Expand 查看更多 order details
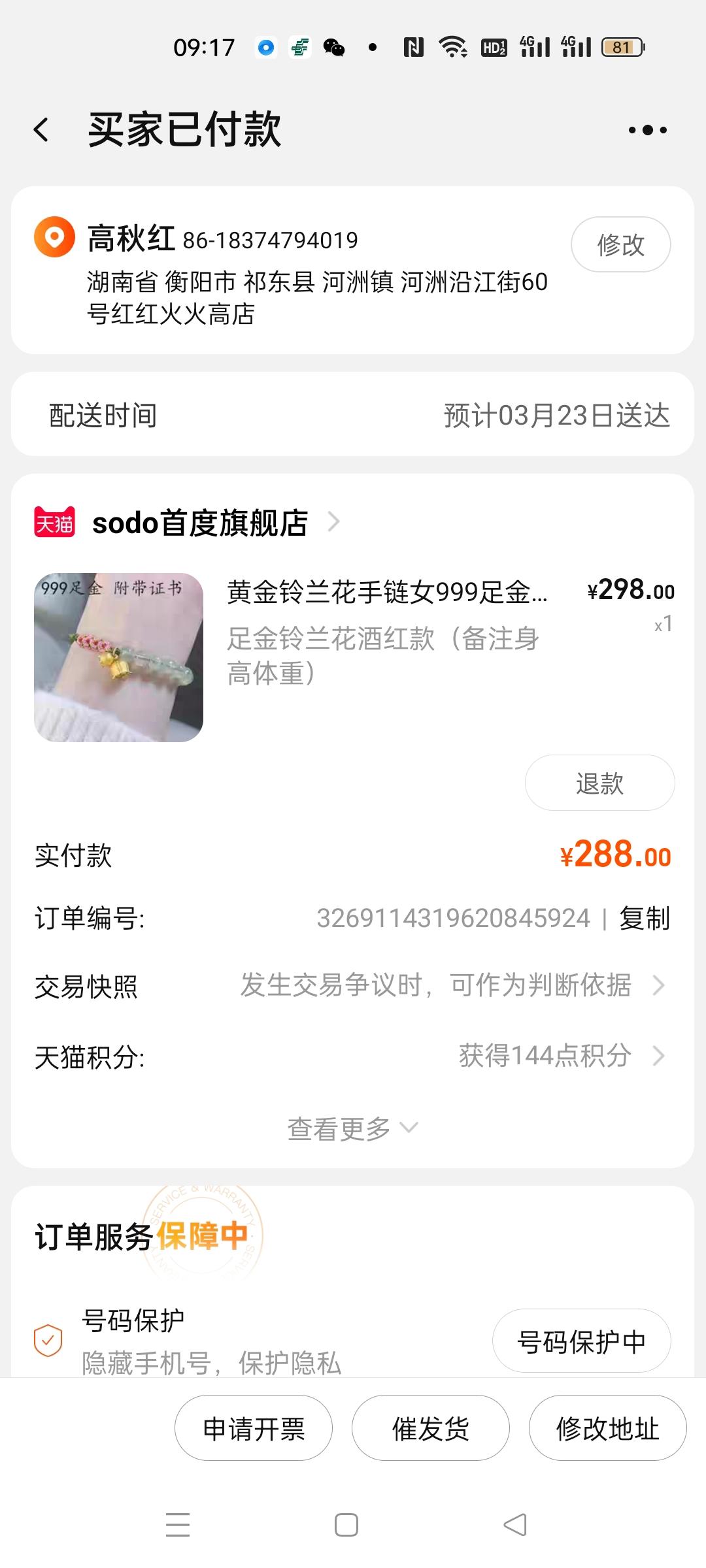Viewport: 706px width, 1568px height. [352, 1129]
